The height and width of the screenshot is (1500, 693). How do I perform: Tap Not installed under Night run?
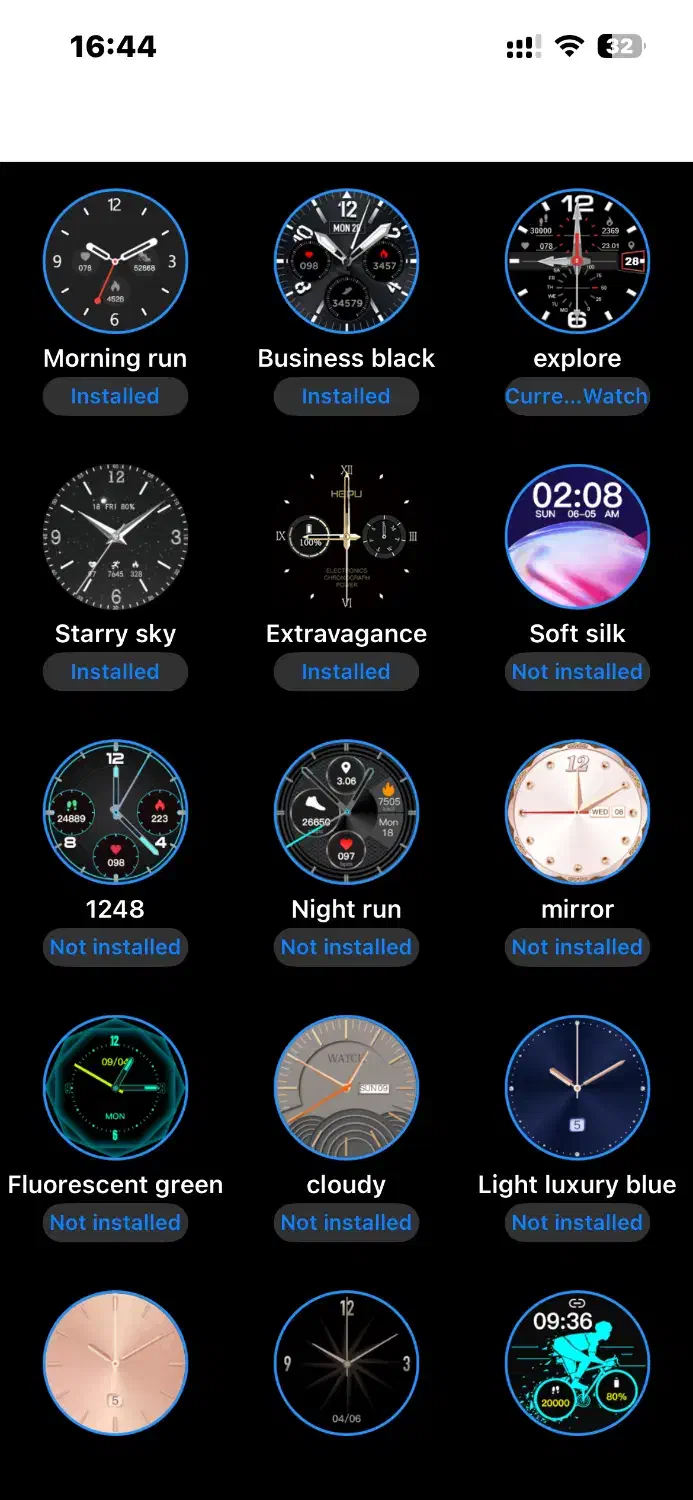tap(346, 947)
